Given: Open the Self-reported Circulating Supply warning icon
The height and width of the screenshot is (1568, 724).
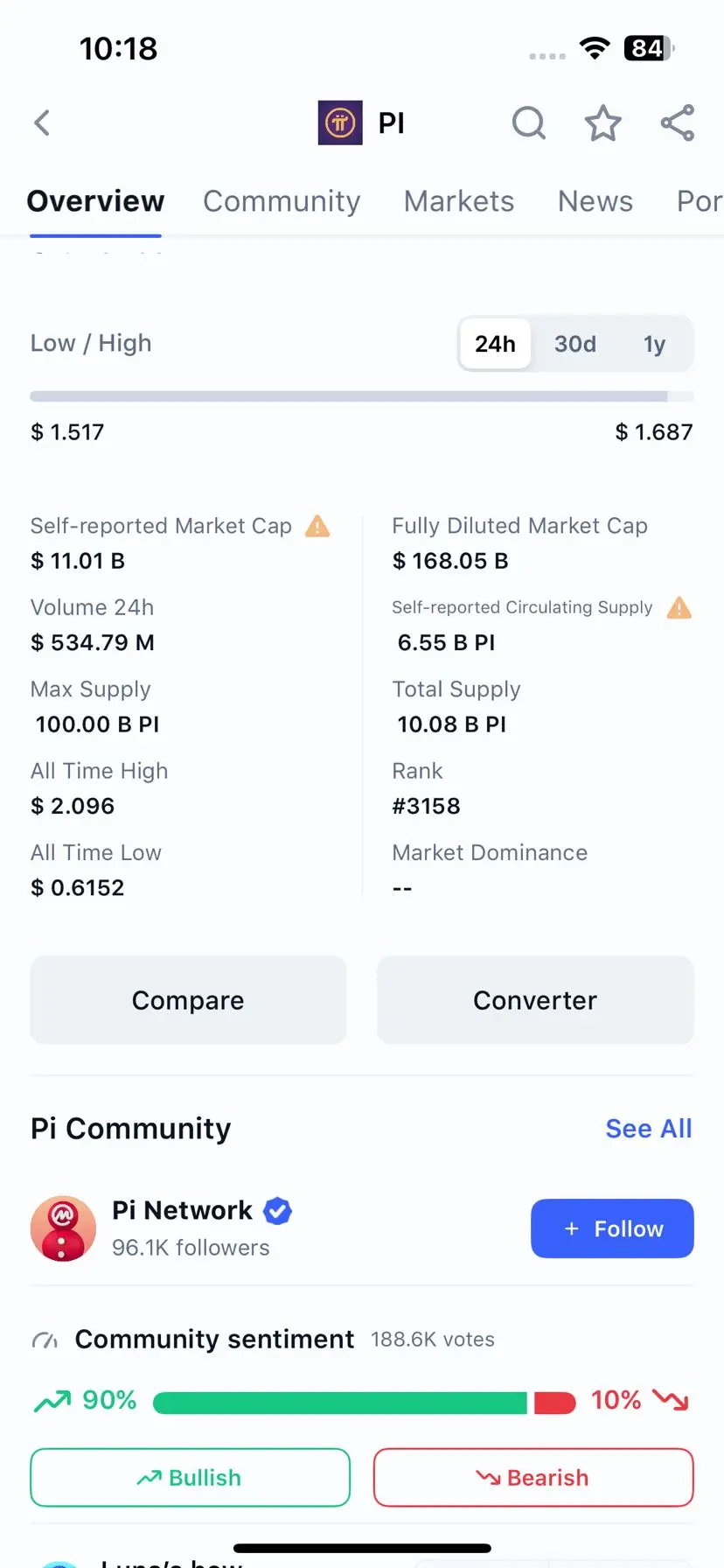Looking at the screenshot, I should click(x=679, y=608).
